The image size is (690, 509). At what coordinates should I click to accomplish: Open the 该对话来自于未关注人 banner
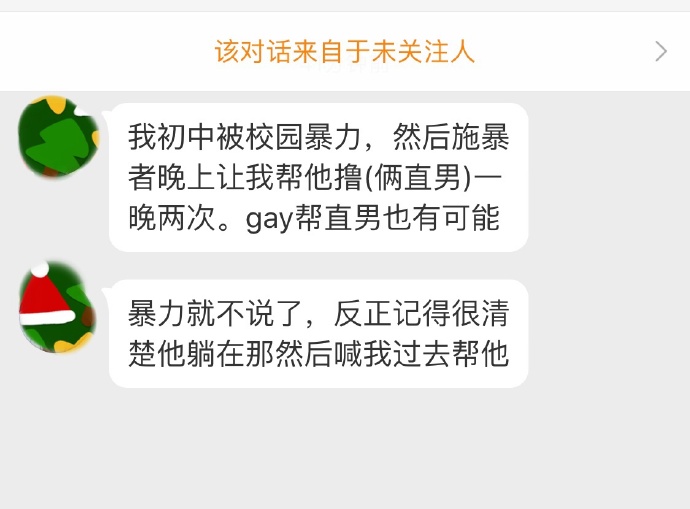(x=345, y=51)
